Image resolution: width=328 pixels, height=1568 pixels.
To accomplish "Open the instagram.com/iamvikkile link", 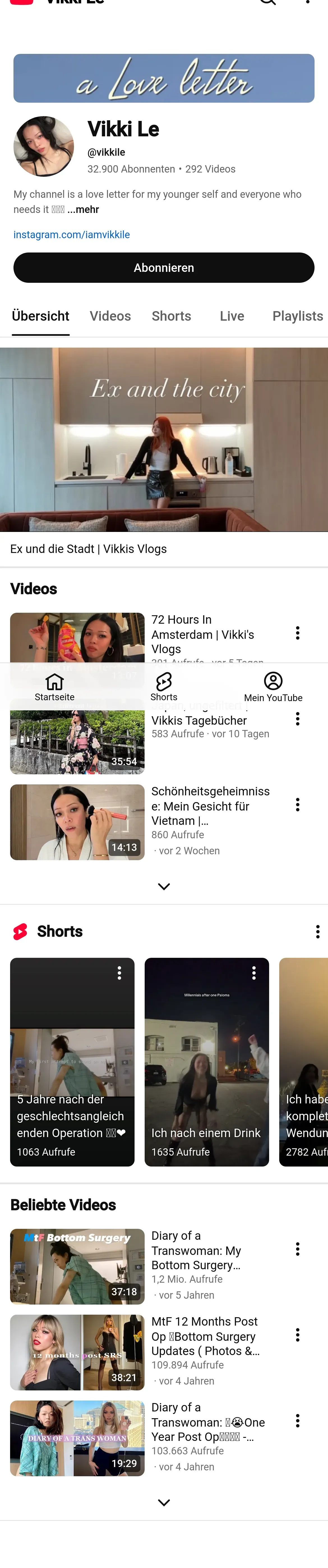I will pos(72,234).
